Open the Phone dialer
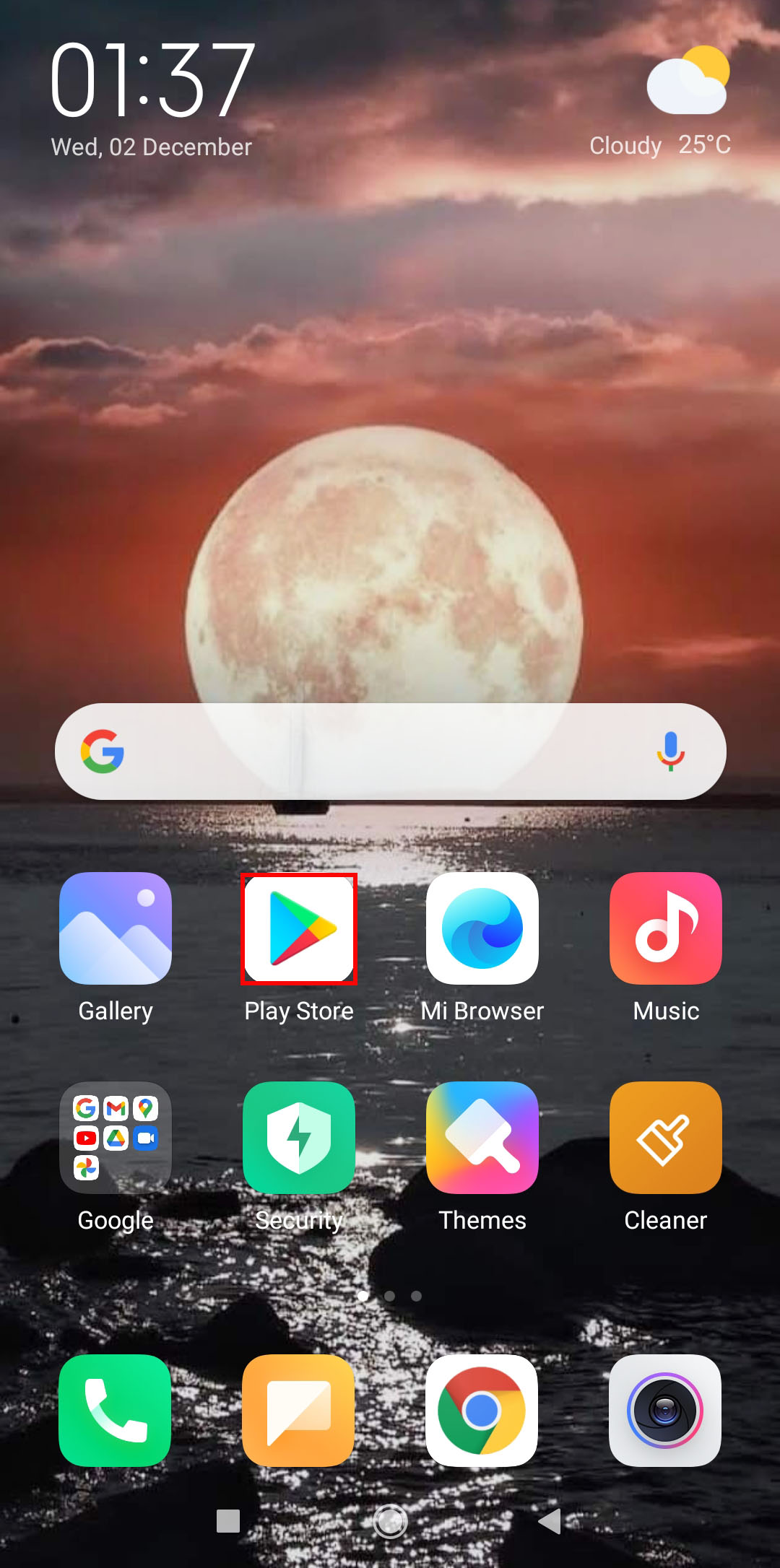Viewport: 780px width, 1568px height. 116,1411
